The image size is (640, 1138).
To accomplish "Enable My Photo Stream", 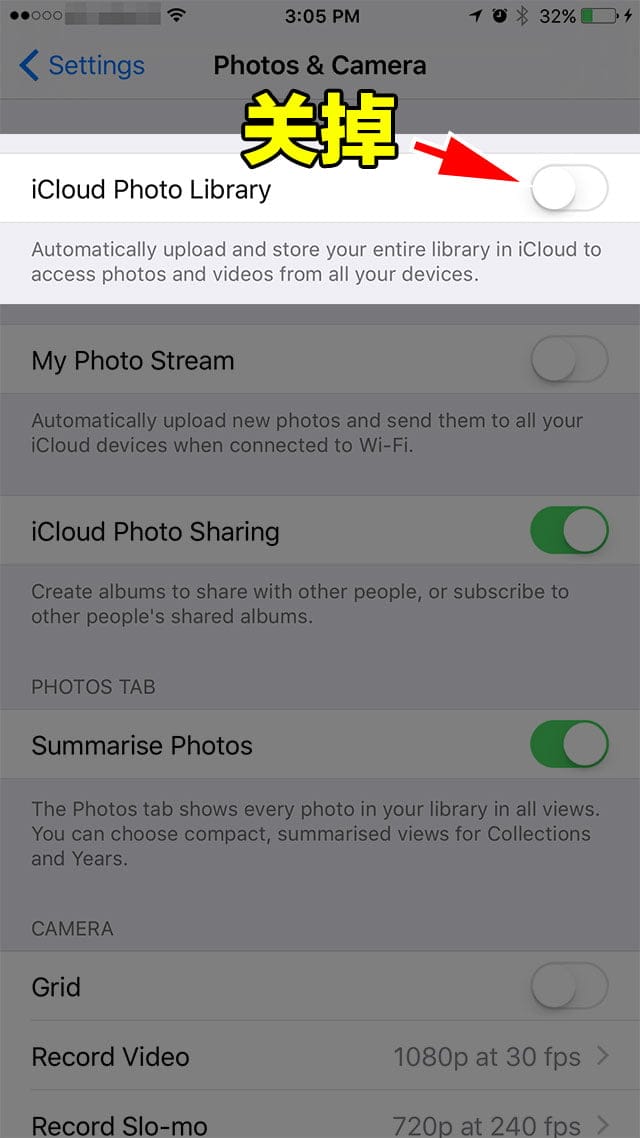I will (x=568, y=360).
